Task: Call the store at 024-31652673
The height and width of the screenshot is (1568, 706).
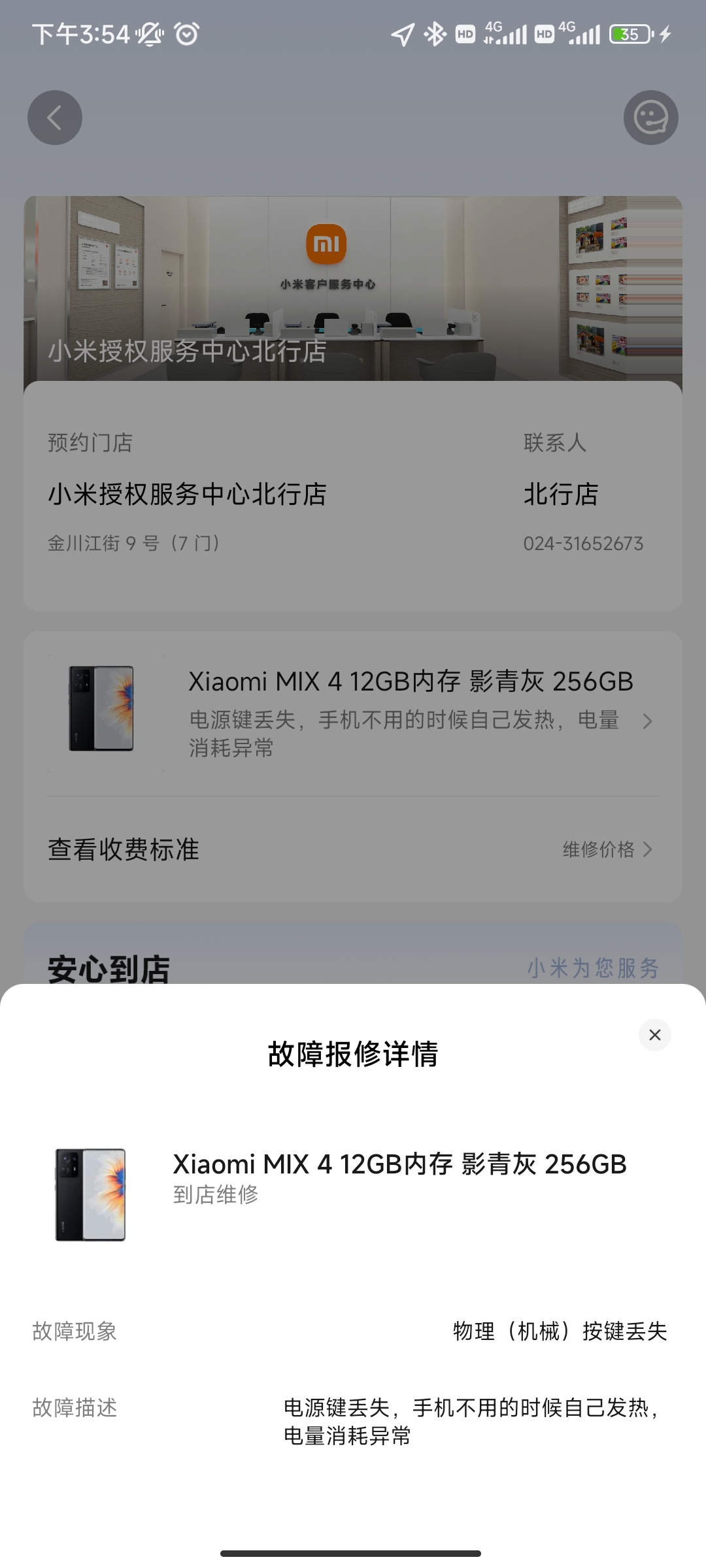Action: [583, 544]
